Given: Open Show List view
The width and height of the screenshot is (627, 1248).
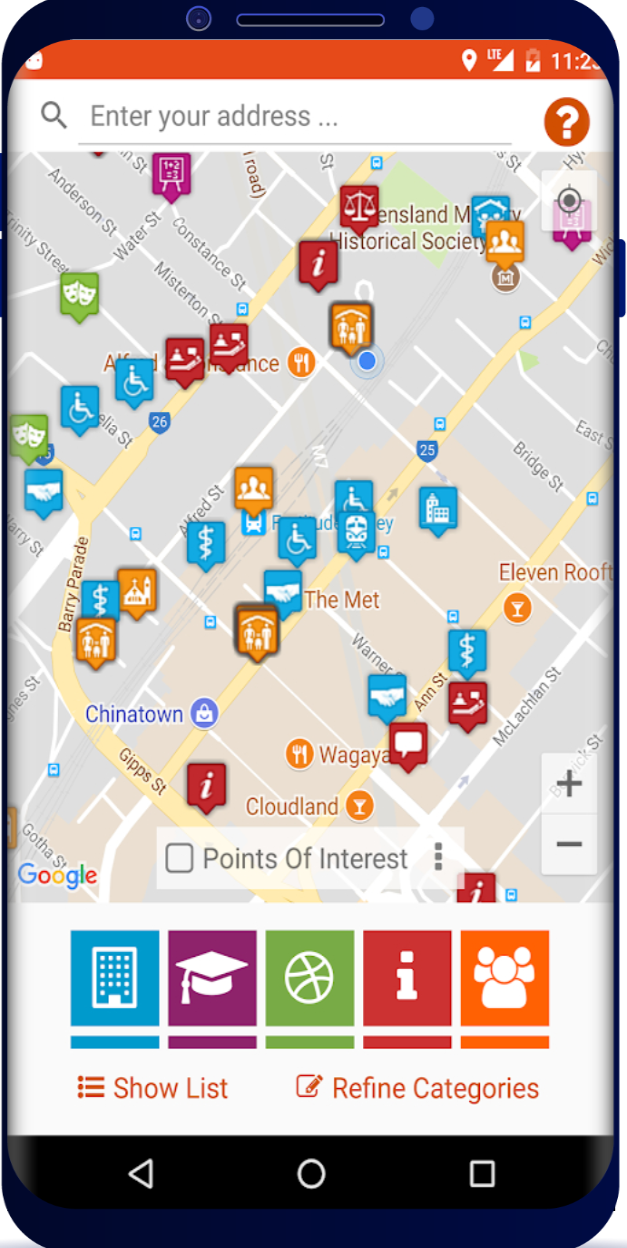Looking at the screenshot, I should coord(153,1088).
